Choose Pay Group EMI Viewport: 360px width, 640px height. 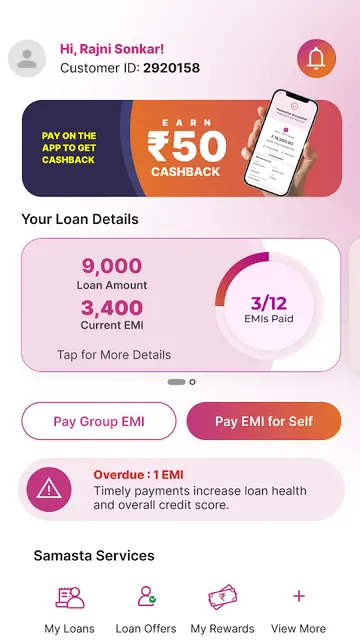[x=99, y=421]
